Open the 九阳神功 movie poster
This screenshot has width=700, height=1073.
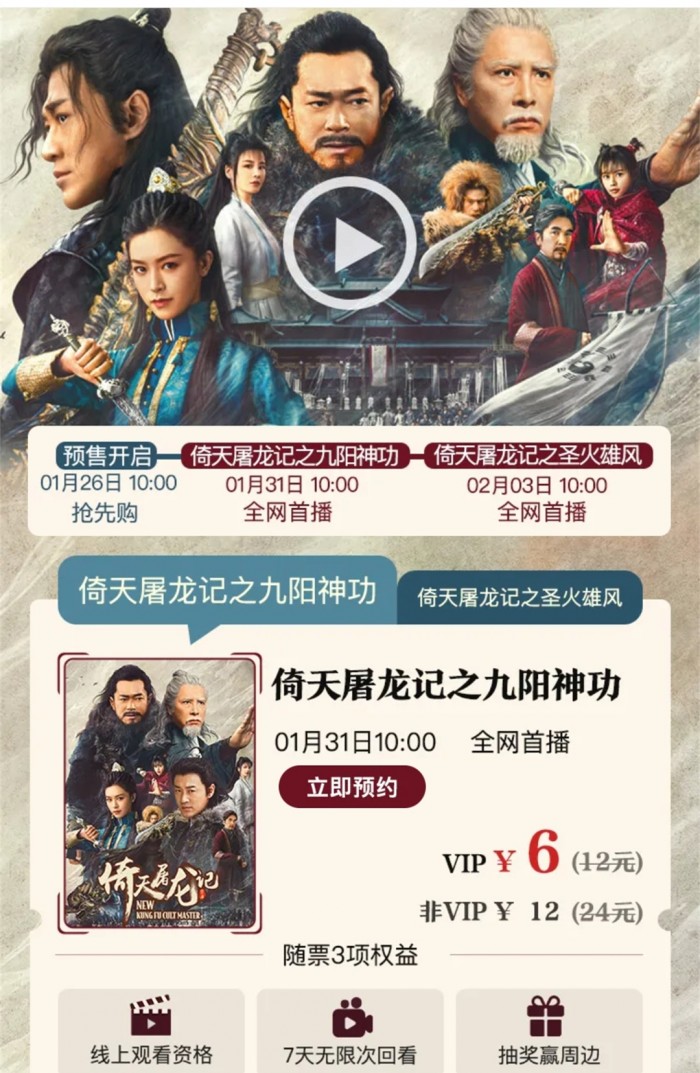tap(160, 793)
